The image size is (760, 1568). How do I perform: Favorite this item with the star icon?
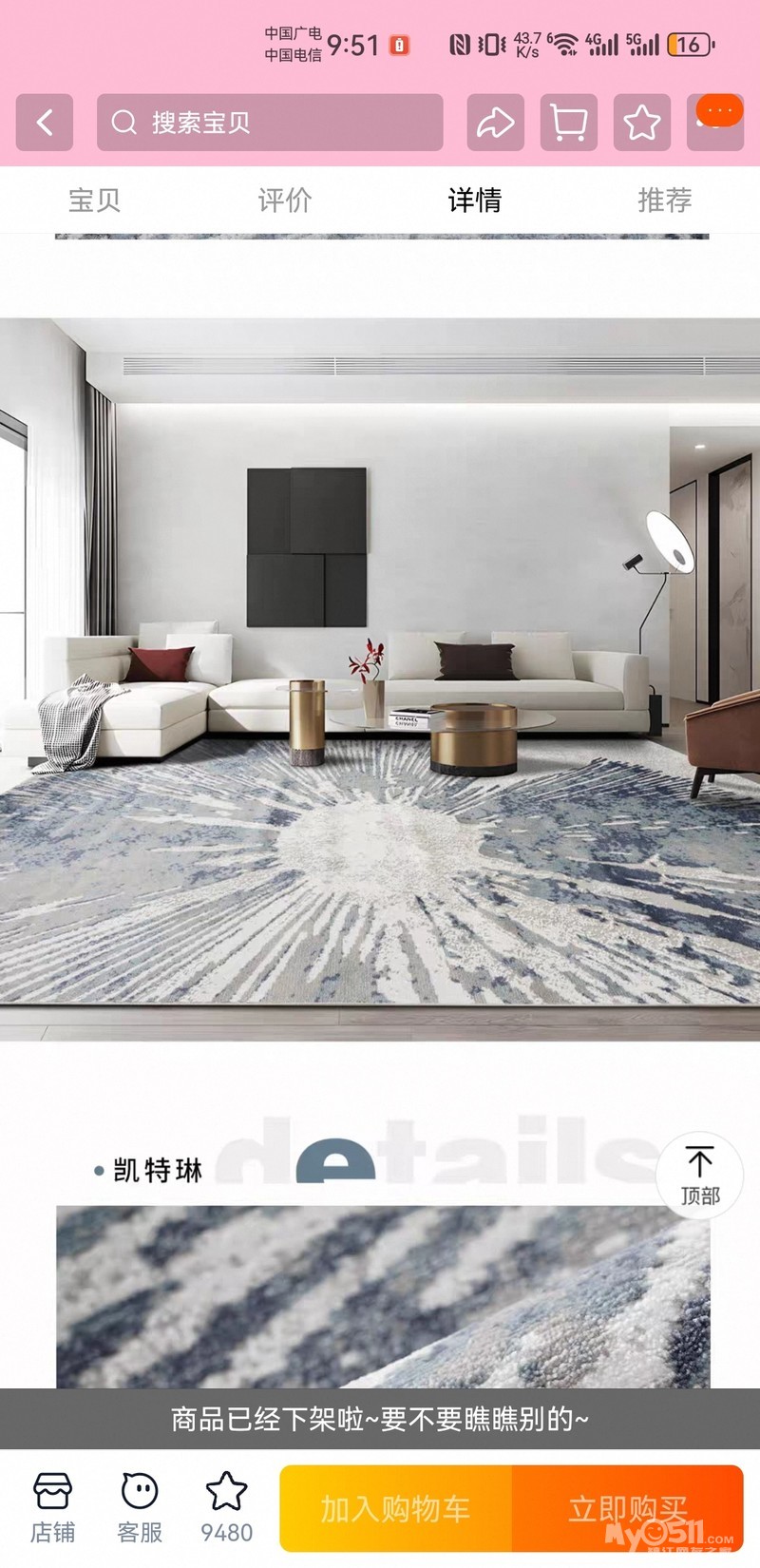642,123
